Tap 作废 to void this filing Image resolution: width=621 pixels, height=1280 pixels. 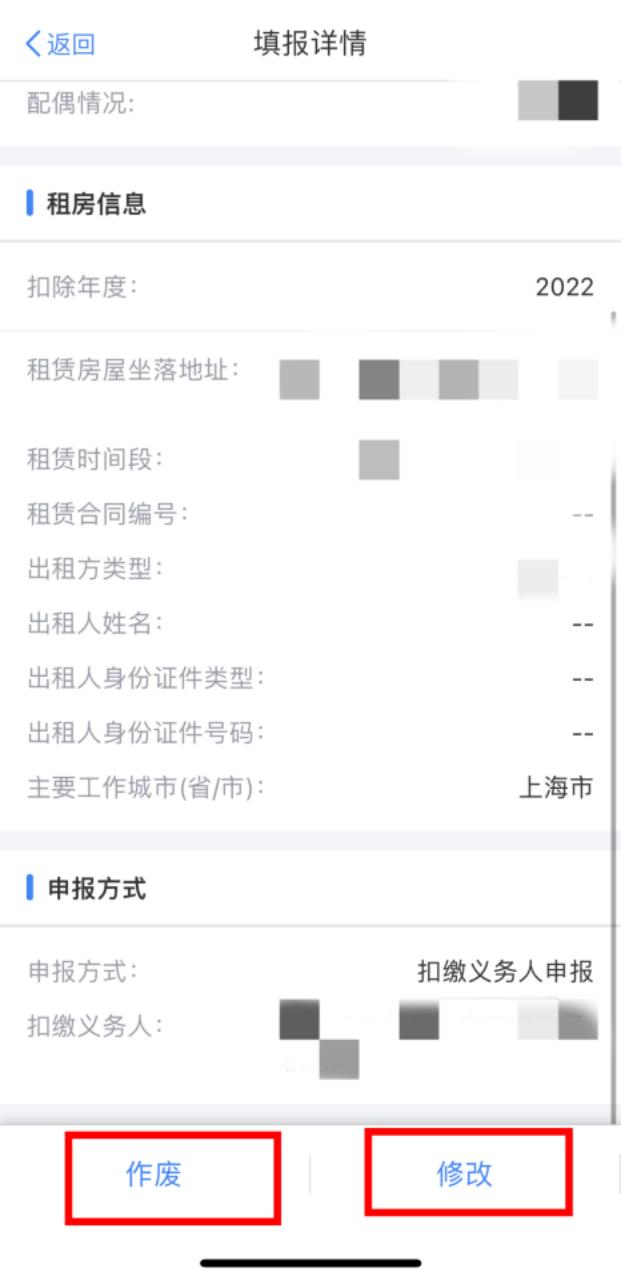coord(154,1174)
